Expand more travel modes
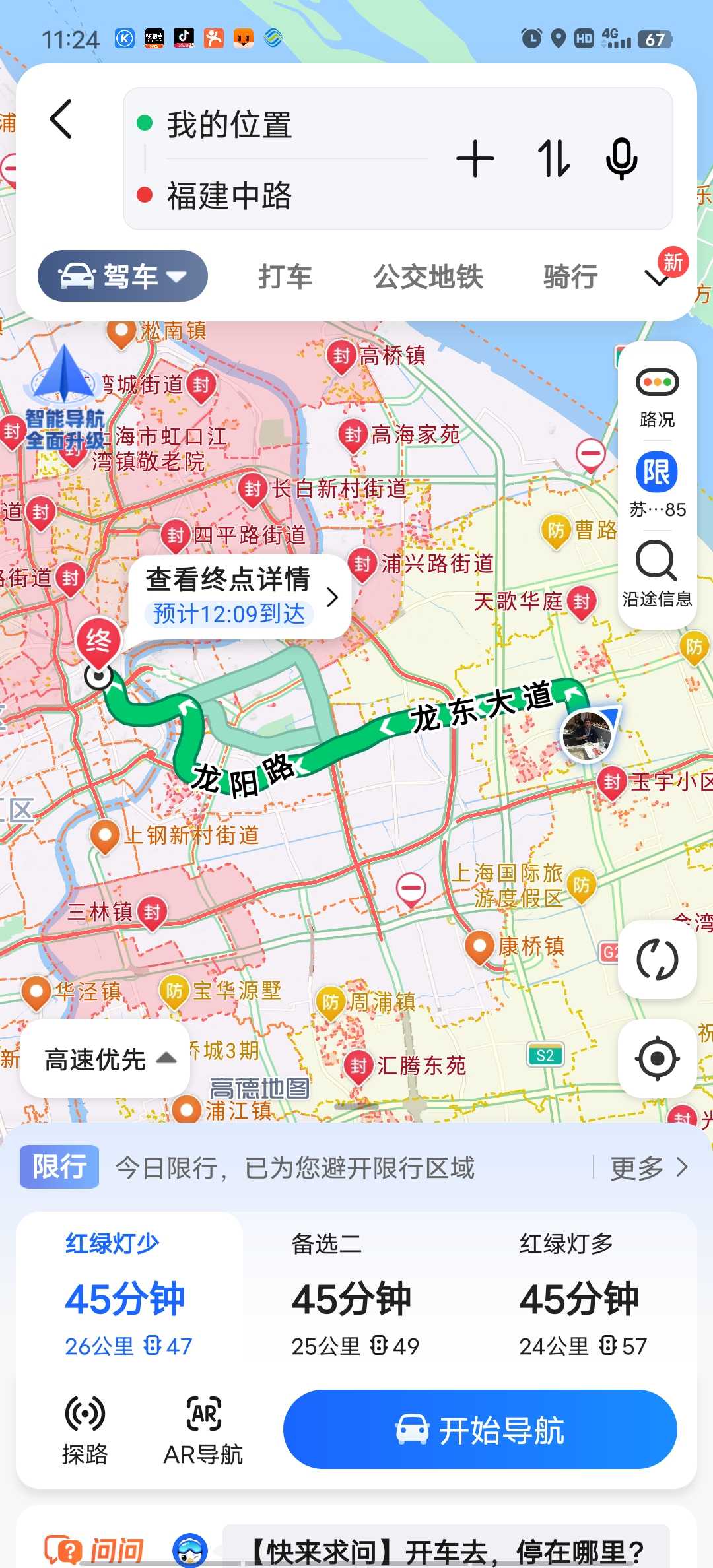 (x=658, y=278)
